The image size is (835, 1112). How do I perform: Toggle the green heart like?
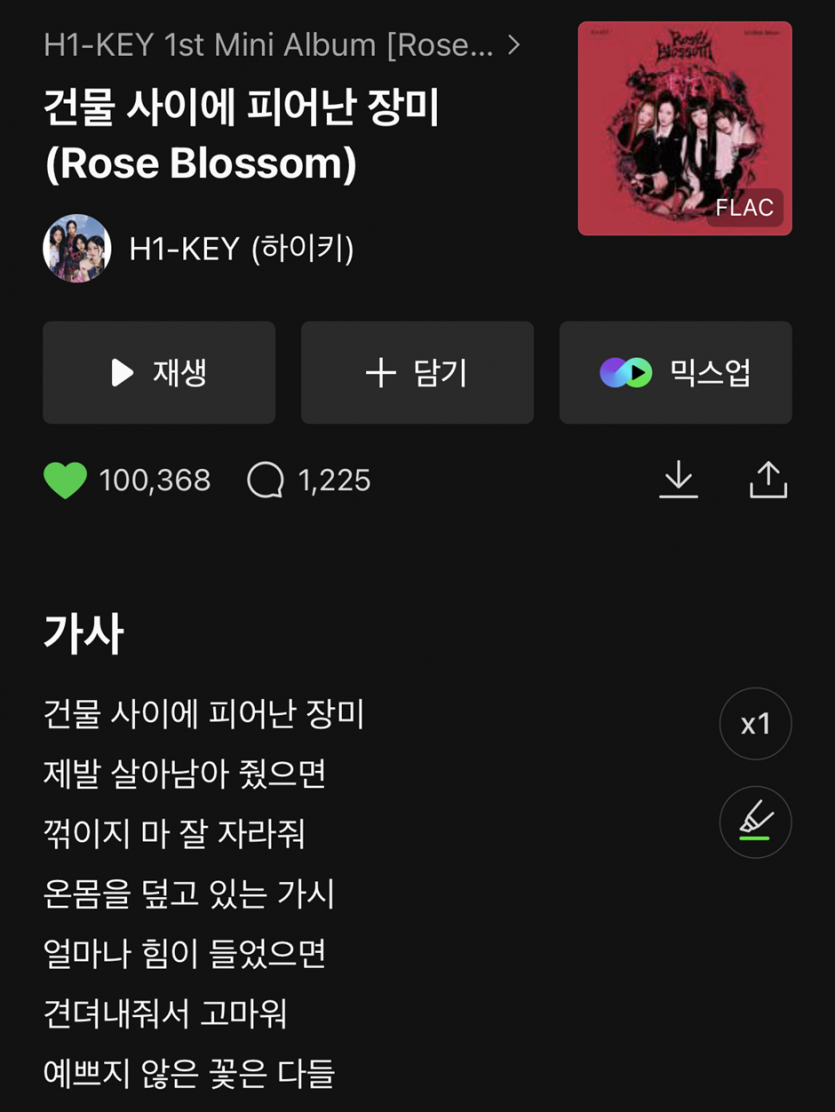[x=66, y=480]
